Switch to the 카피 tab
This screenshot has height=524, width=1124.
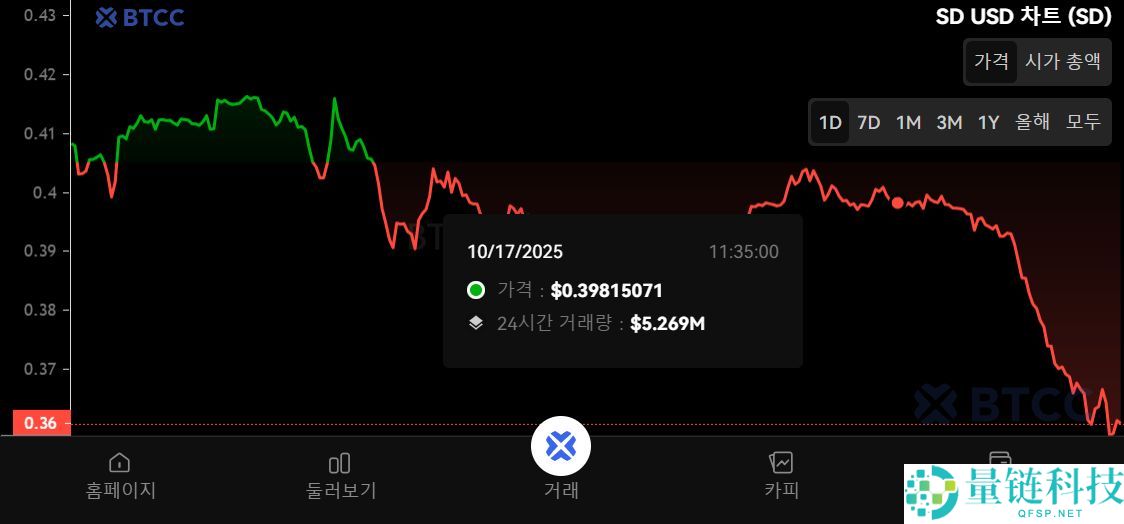781,474
